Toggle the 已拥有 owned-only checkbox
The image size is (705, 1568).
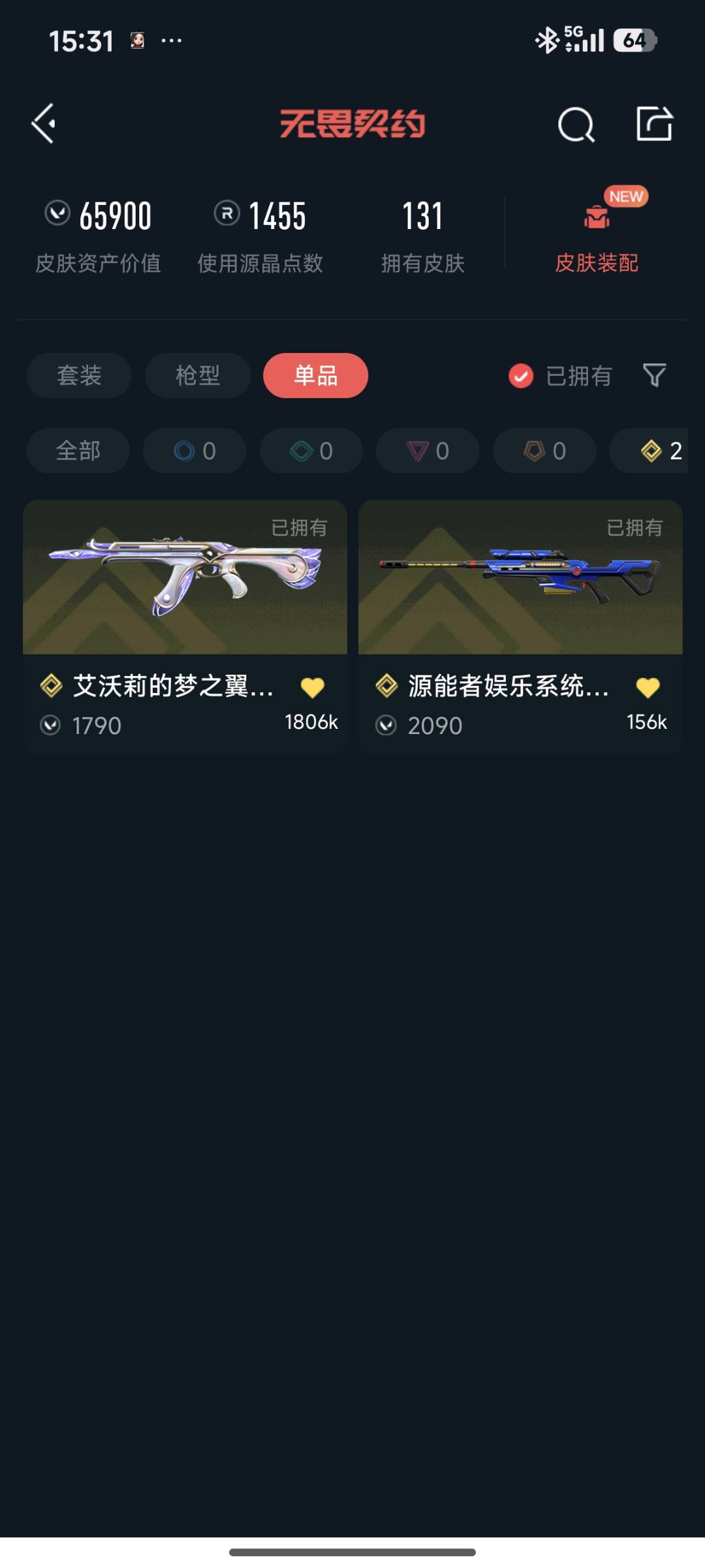[521, 376]
